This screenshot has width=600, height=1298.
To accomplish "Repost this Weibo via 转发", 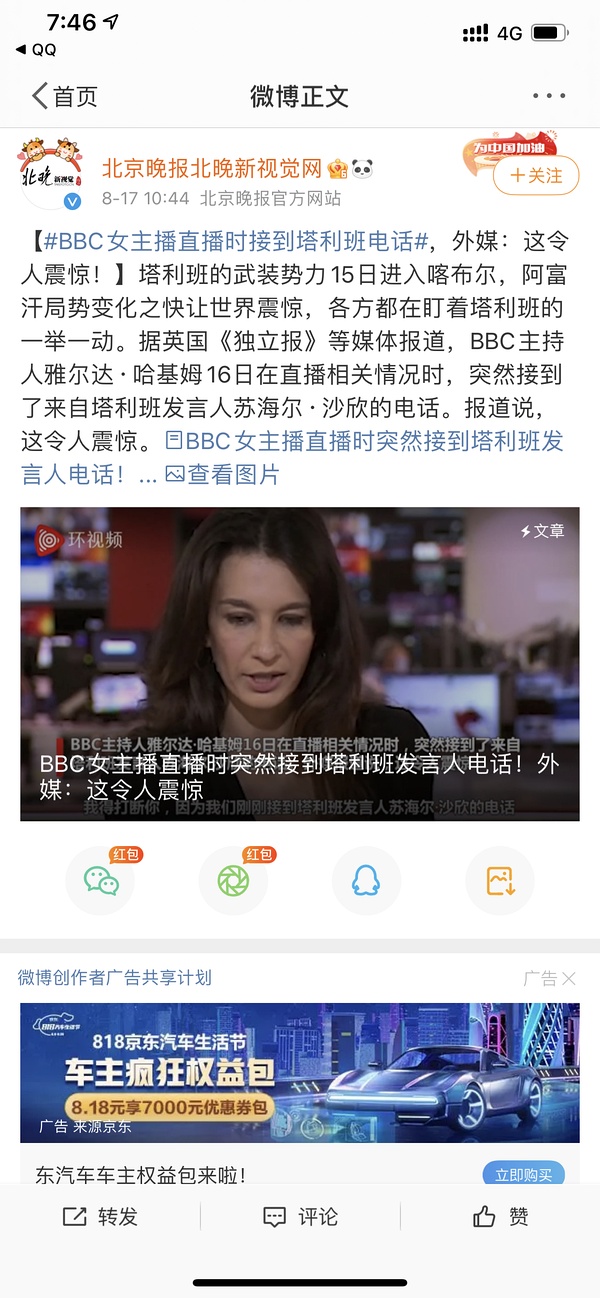I will click(x=100, y=1217).
